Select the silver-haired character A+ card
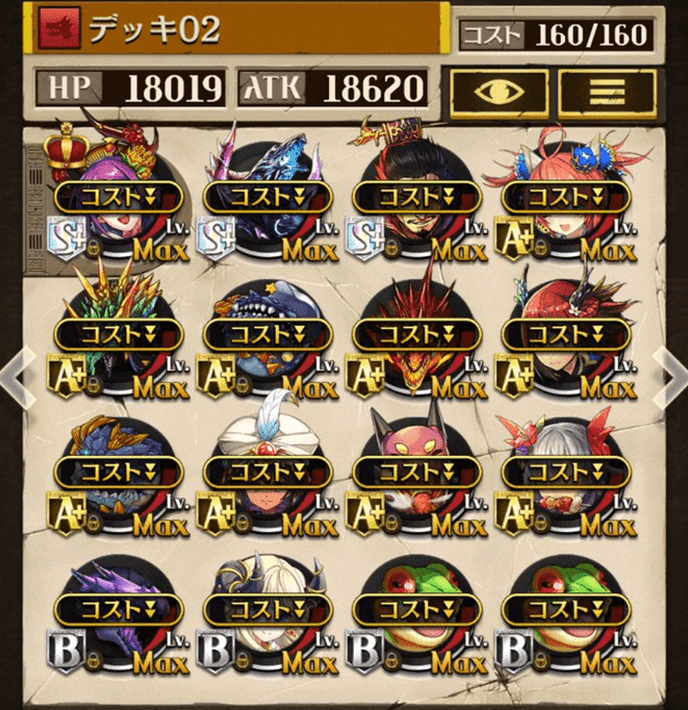The width and height of the screenshot is (688, 710). tap(566, 478)
